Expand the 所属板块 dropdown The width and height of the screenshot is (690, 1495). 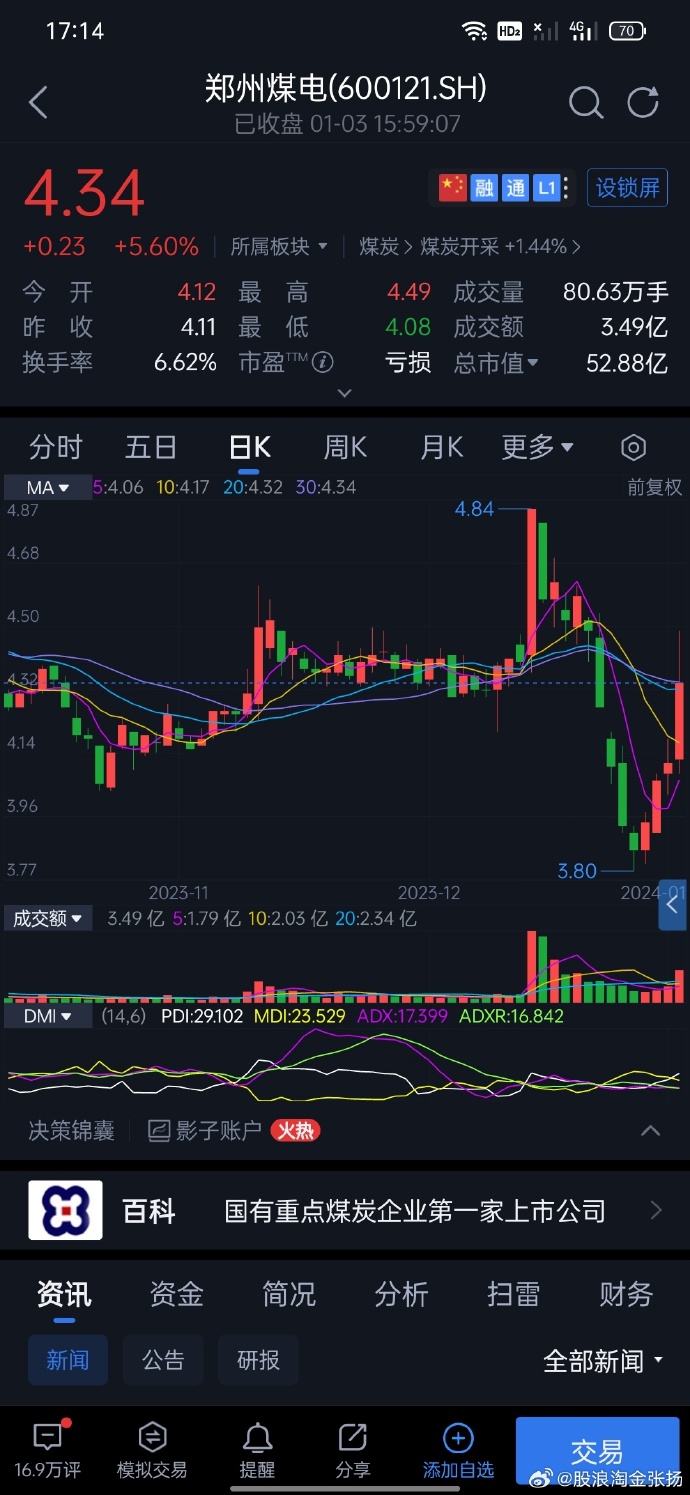(279, 246)
